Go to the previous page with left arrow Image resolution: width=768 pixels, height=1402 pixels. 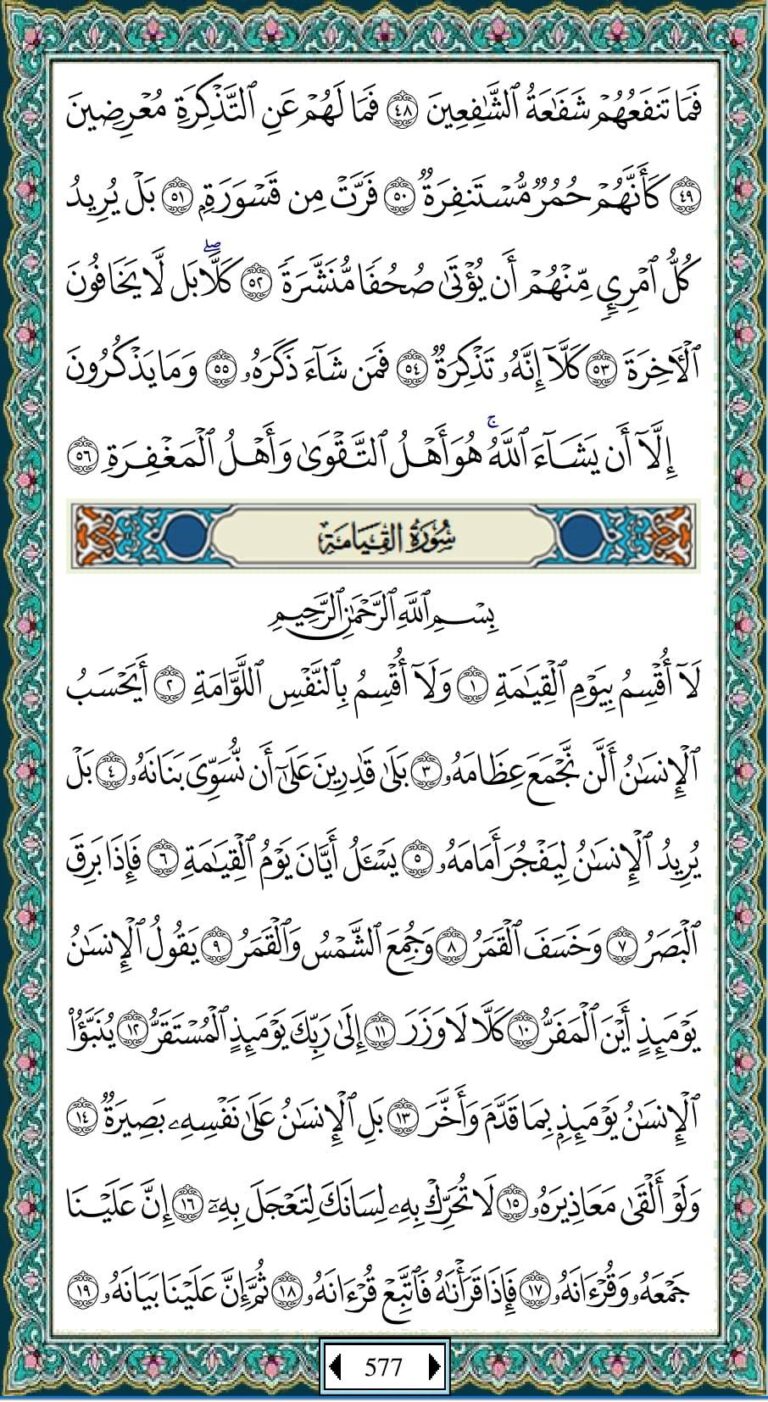click(336, 1367)
